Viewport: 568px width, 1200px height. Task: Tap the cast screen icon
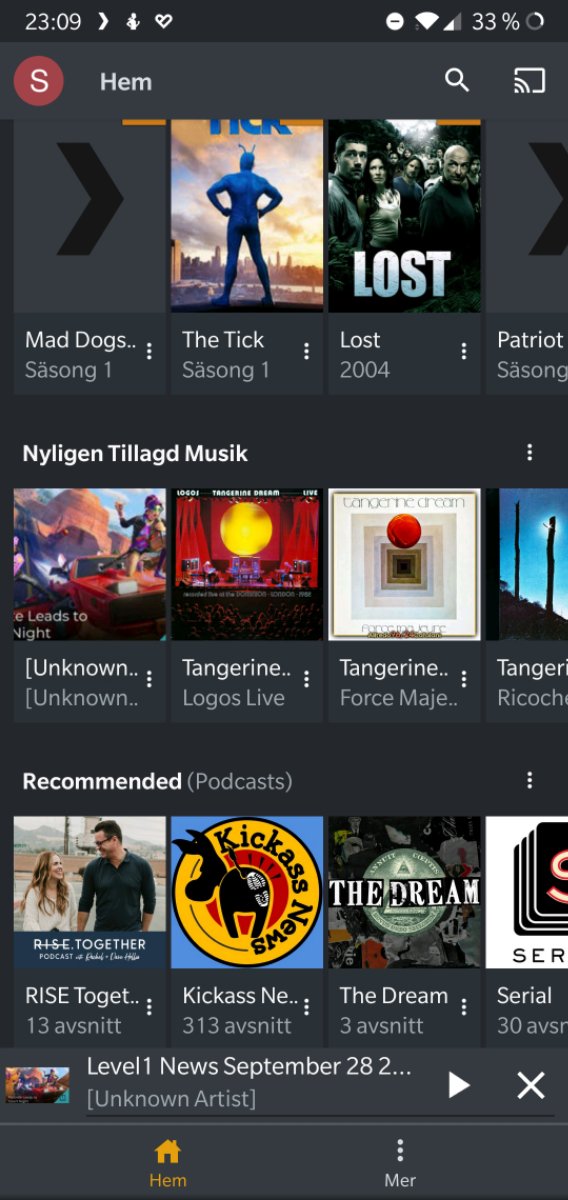point(530,81)
